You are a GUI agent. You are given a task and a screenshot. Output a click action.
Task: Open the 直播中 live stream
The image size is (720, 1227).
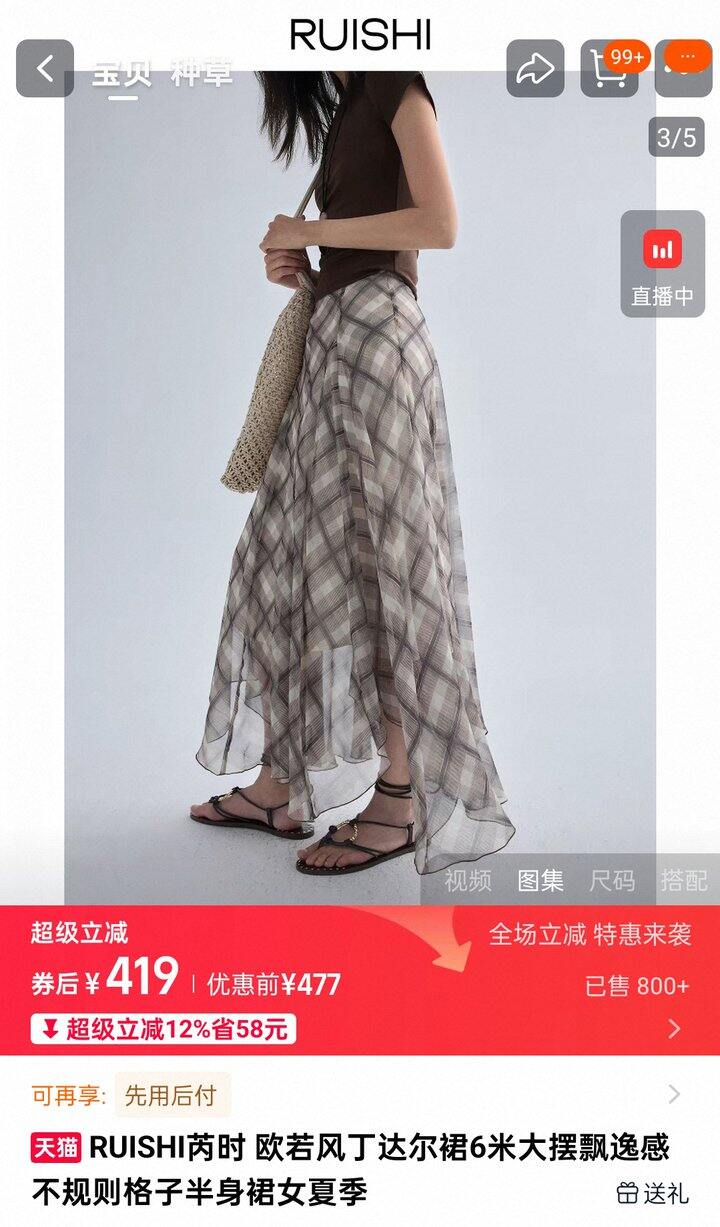662,264
